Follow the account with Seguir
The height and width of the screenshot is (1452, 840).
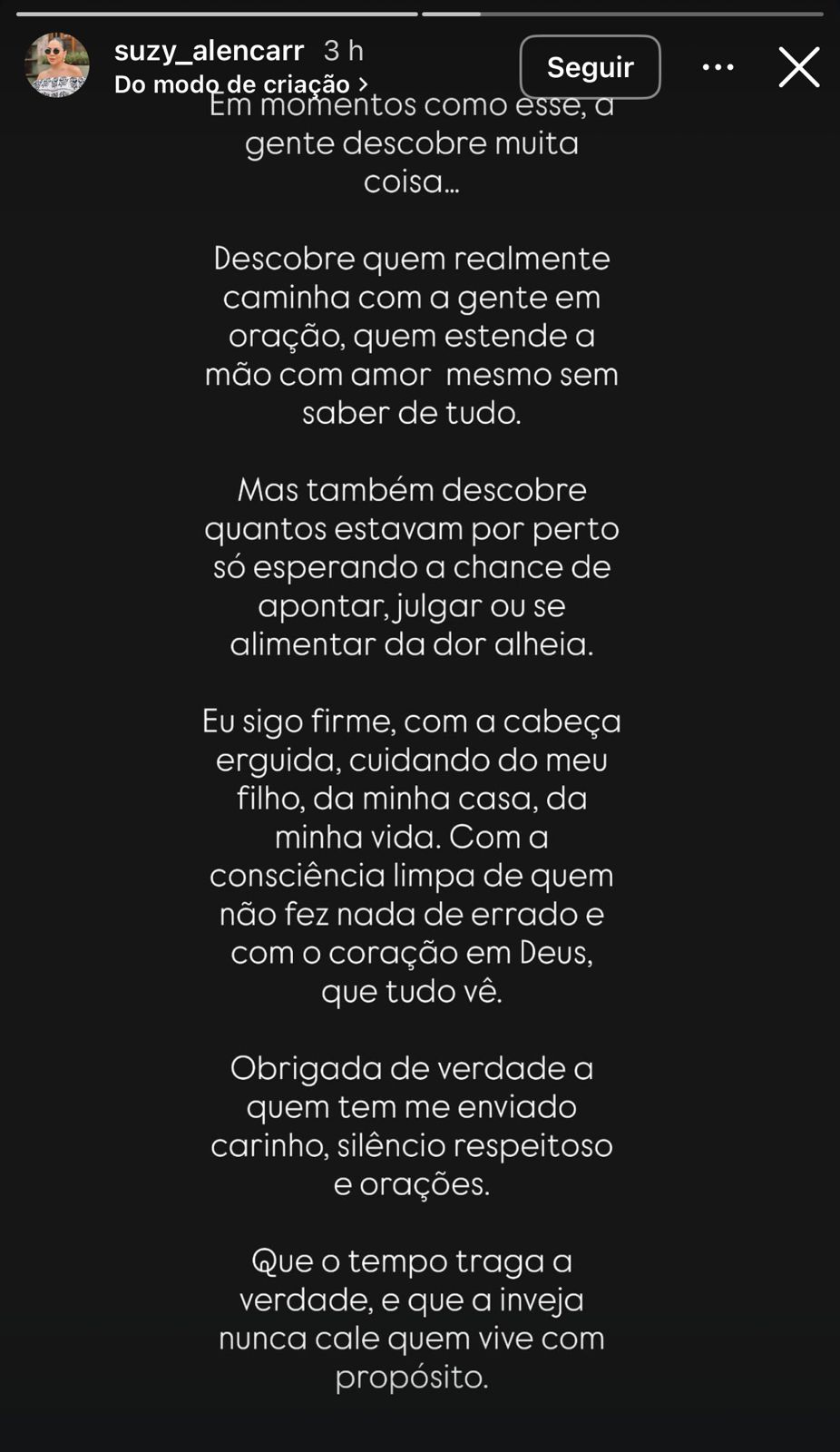click(590, 66)
